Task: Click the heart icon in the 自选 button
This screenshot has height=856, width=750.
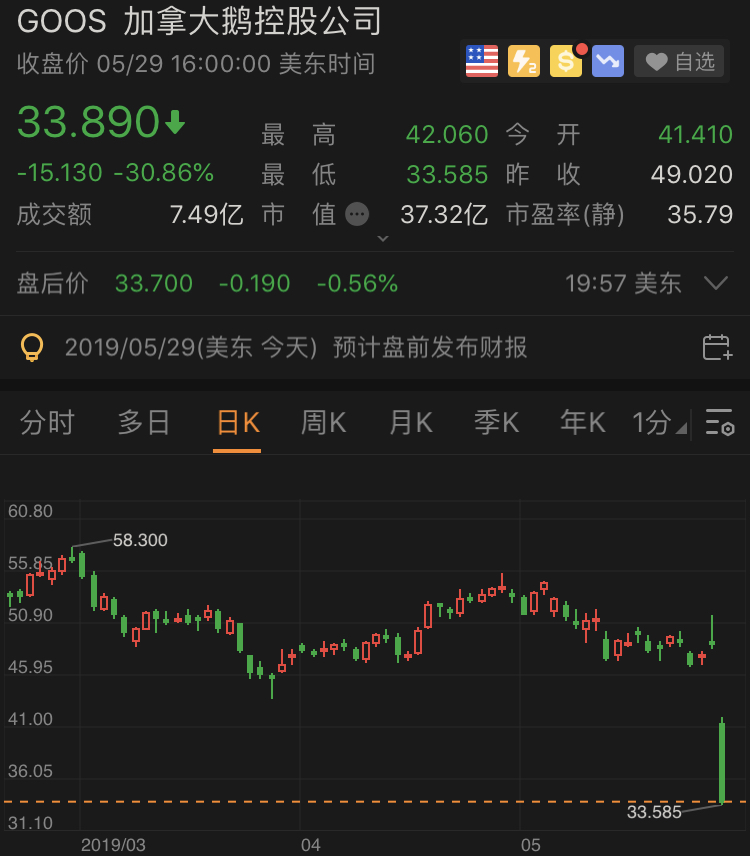Action: coord(657,62)
